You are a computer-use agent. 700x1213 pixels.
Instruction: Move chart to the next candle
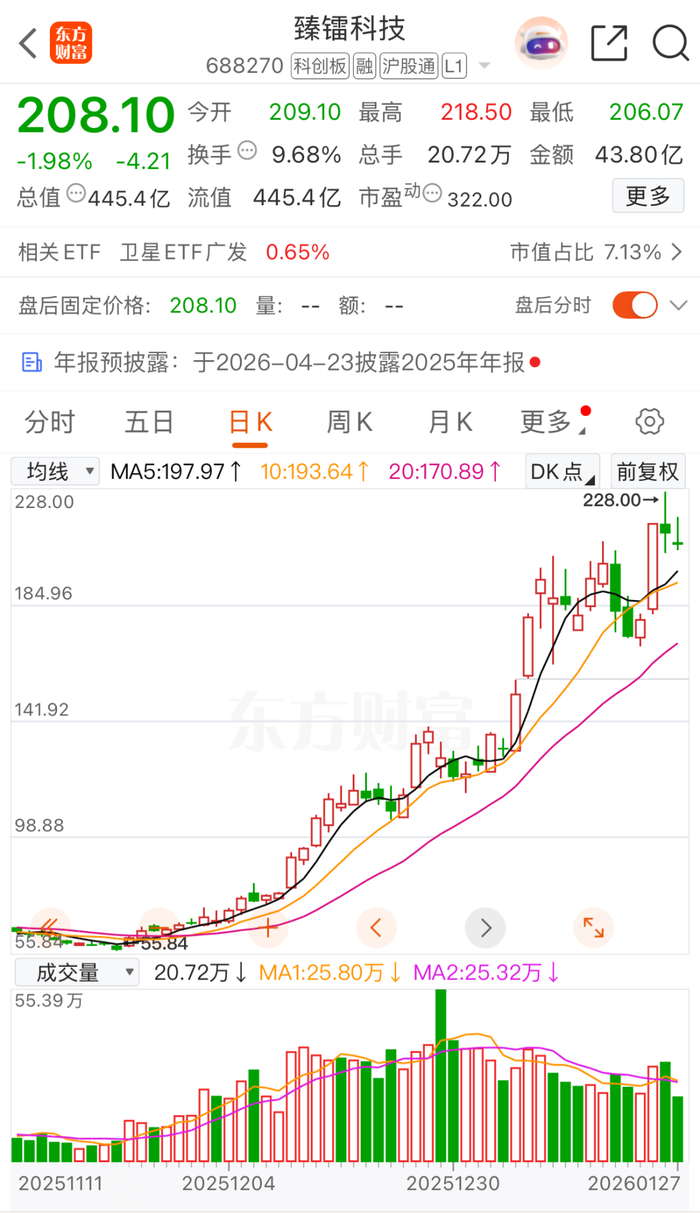click(x=486, y=928)
